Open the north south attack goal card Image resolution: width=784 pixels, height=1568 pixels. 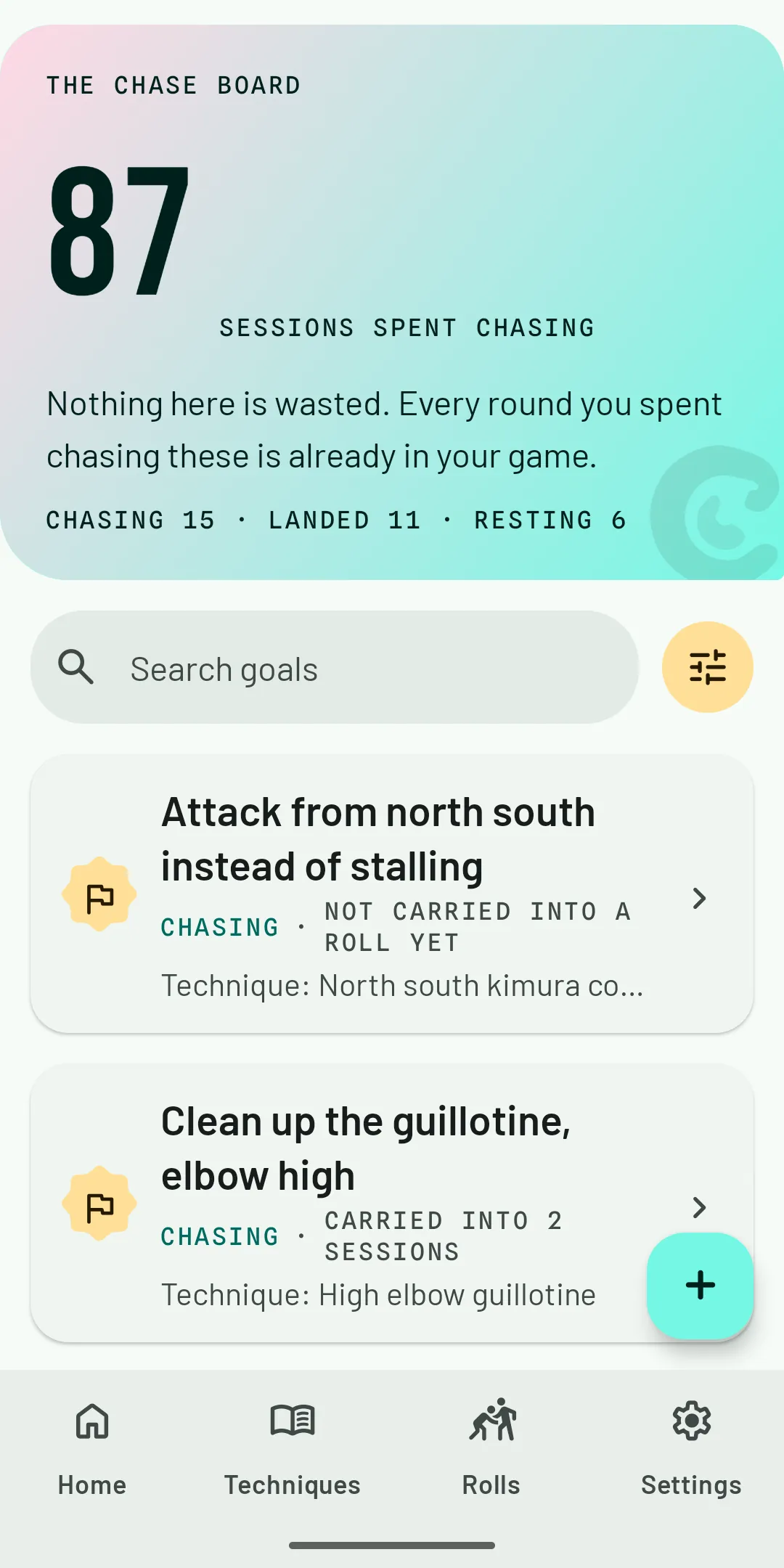click(392, 894)
